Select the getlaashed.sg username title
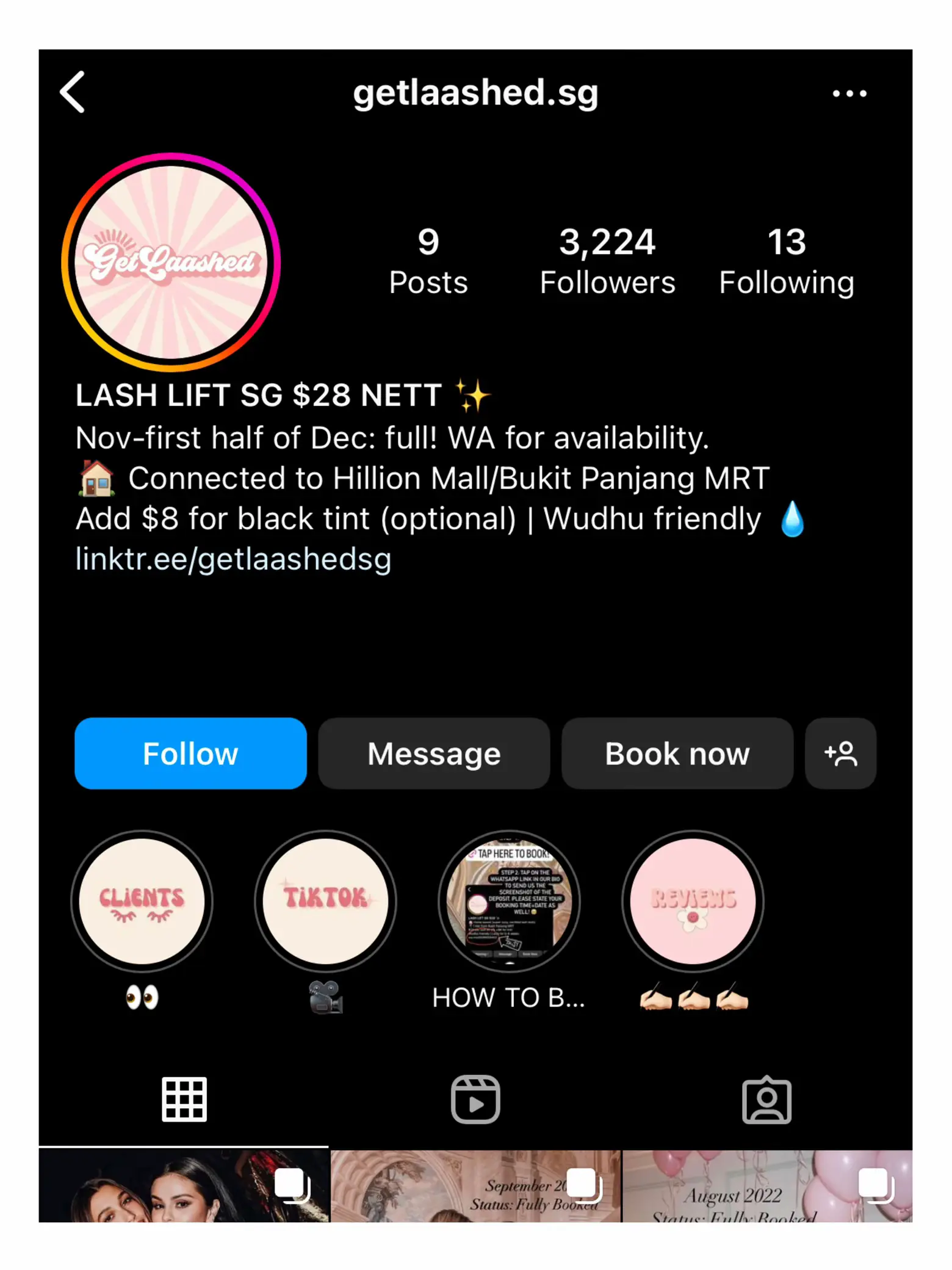The width and height of the screenshot is (952, 1270). (x=475, y=93)
